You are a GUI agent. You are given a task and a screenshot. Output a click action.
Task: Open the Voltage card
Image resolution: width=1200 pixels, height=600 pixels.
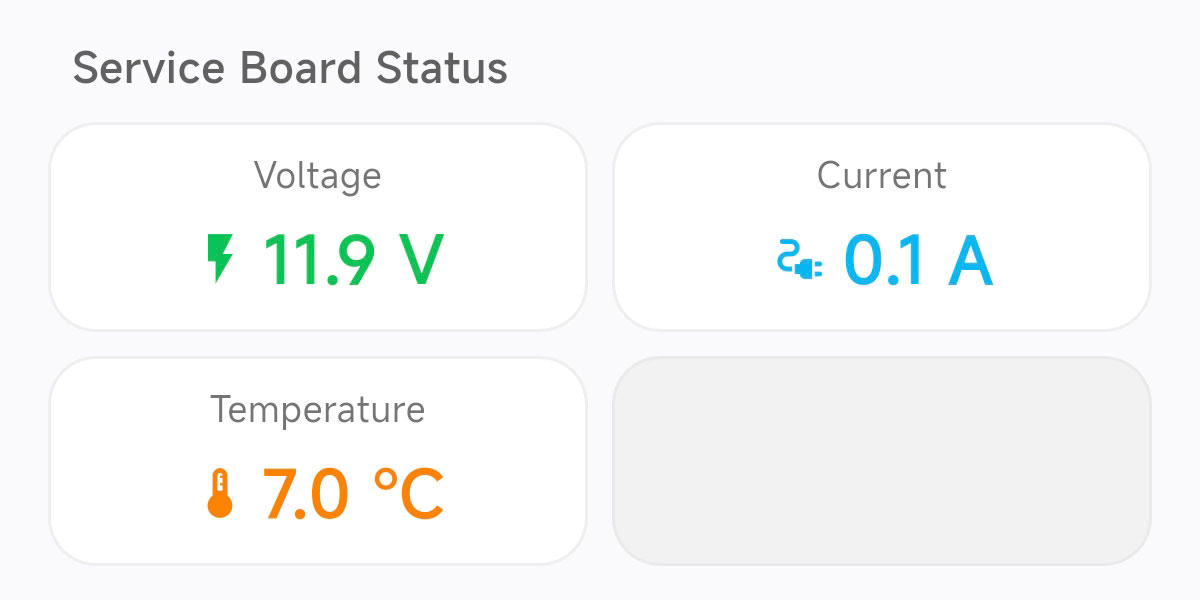(318, 227)
